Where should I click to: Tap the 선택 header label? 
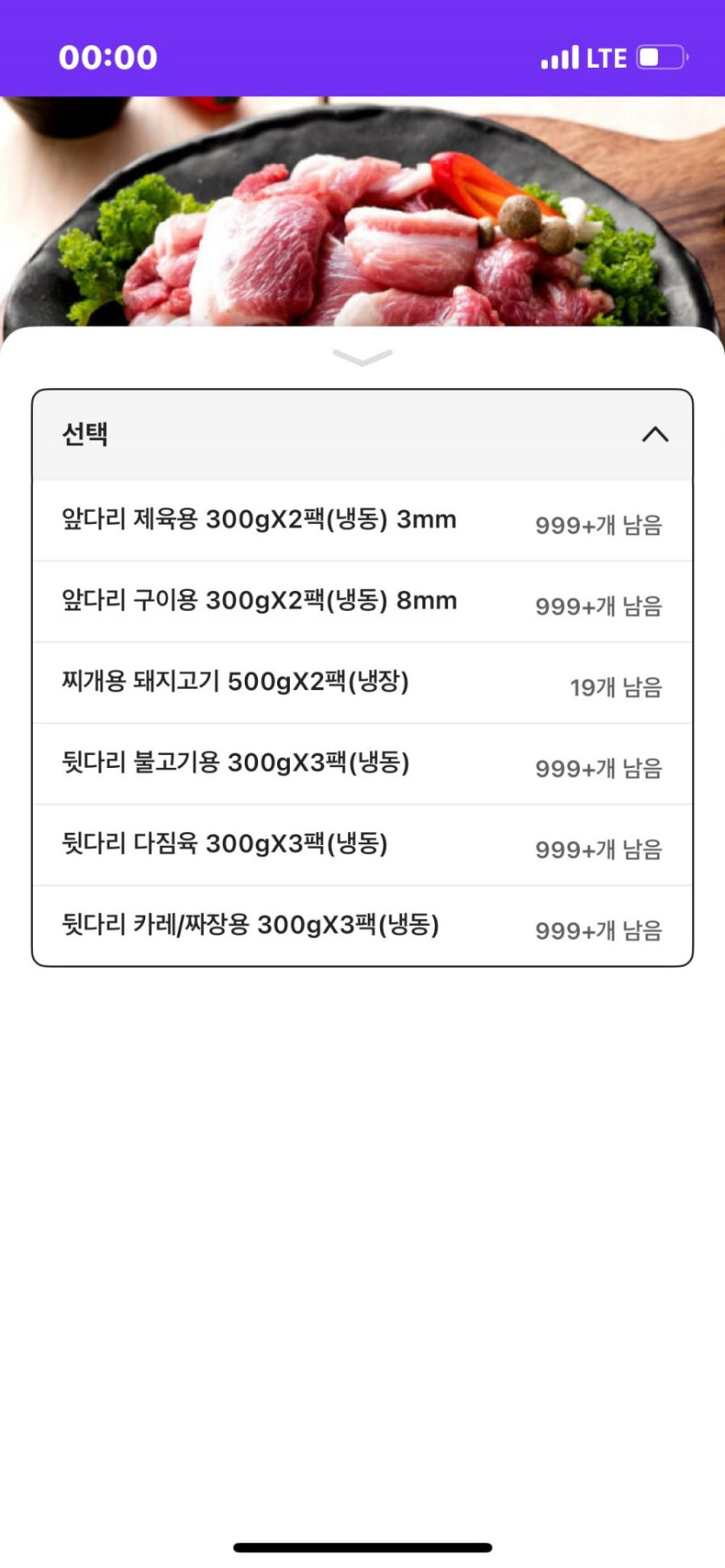click(x=82, y=434)
